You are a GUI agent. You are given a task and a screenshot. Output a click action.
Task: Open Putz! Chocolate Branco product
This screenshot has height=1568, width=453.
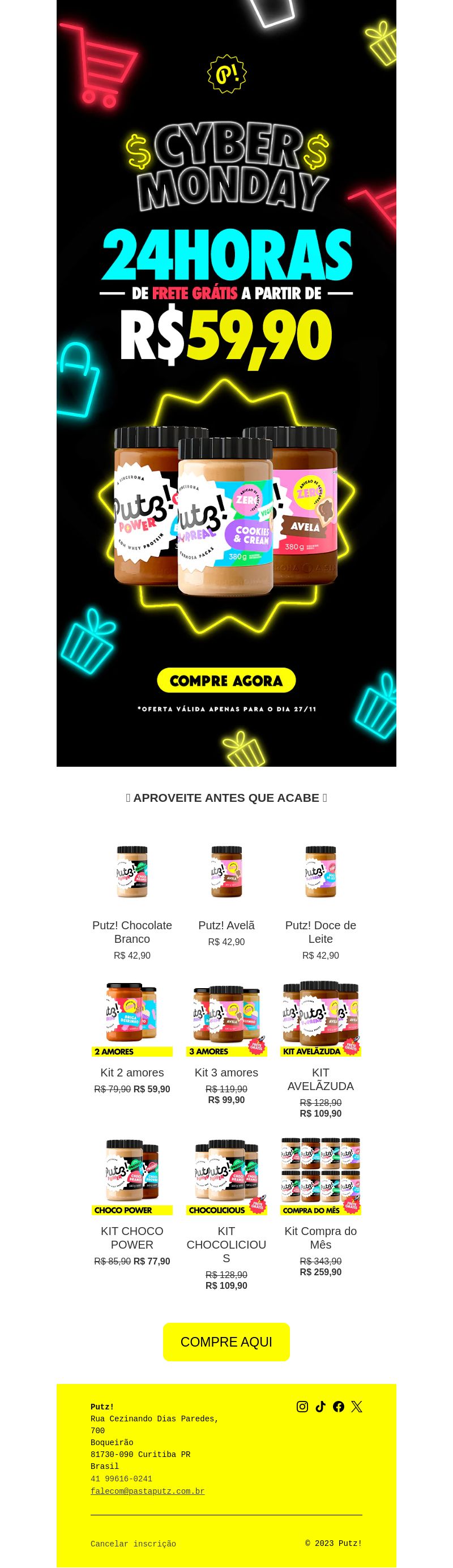[x=132, y=871]
